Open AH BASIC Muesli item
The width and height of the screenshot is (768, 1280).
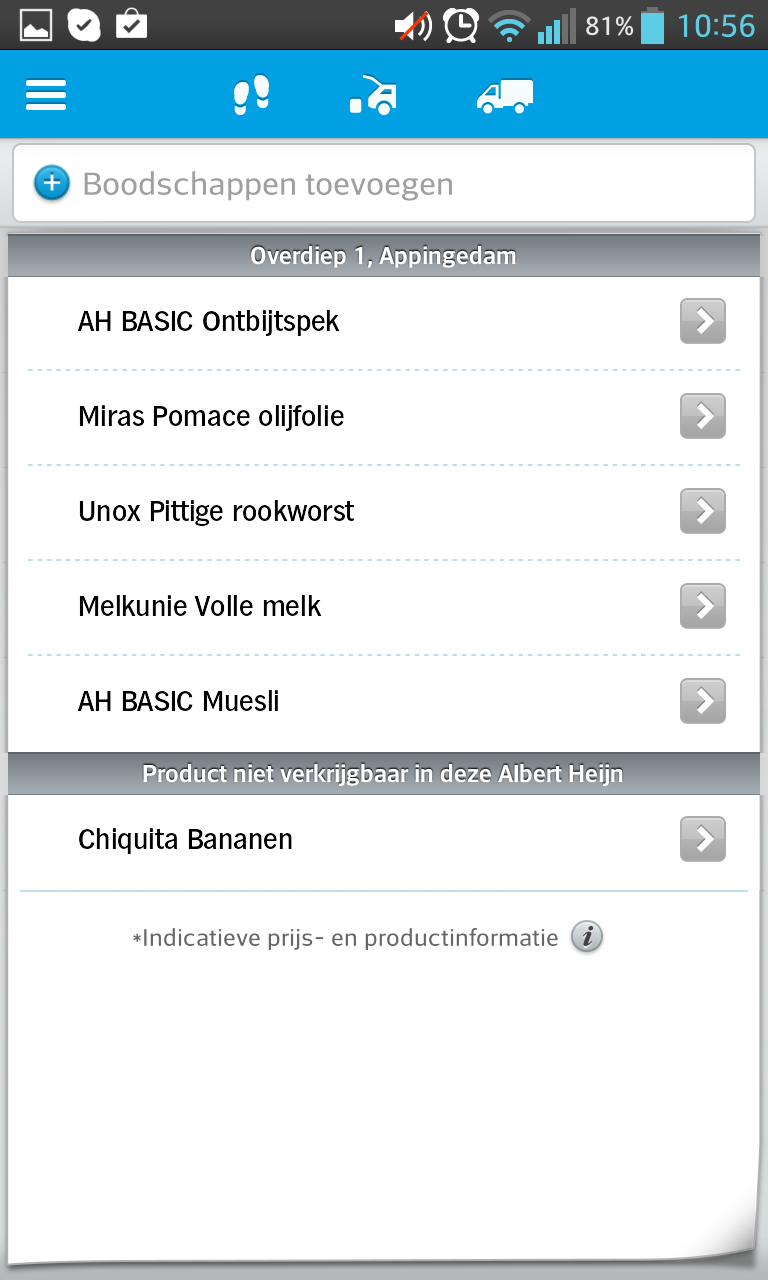(x=384, y=702)
